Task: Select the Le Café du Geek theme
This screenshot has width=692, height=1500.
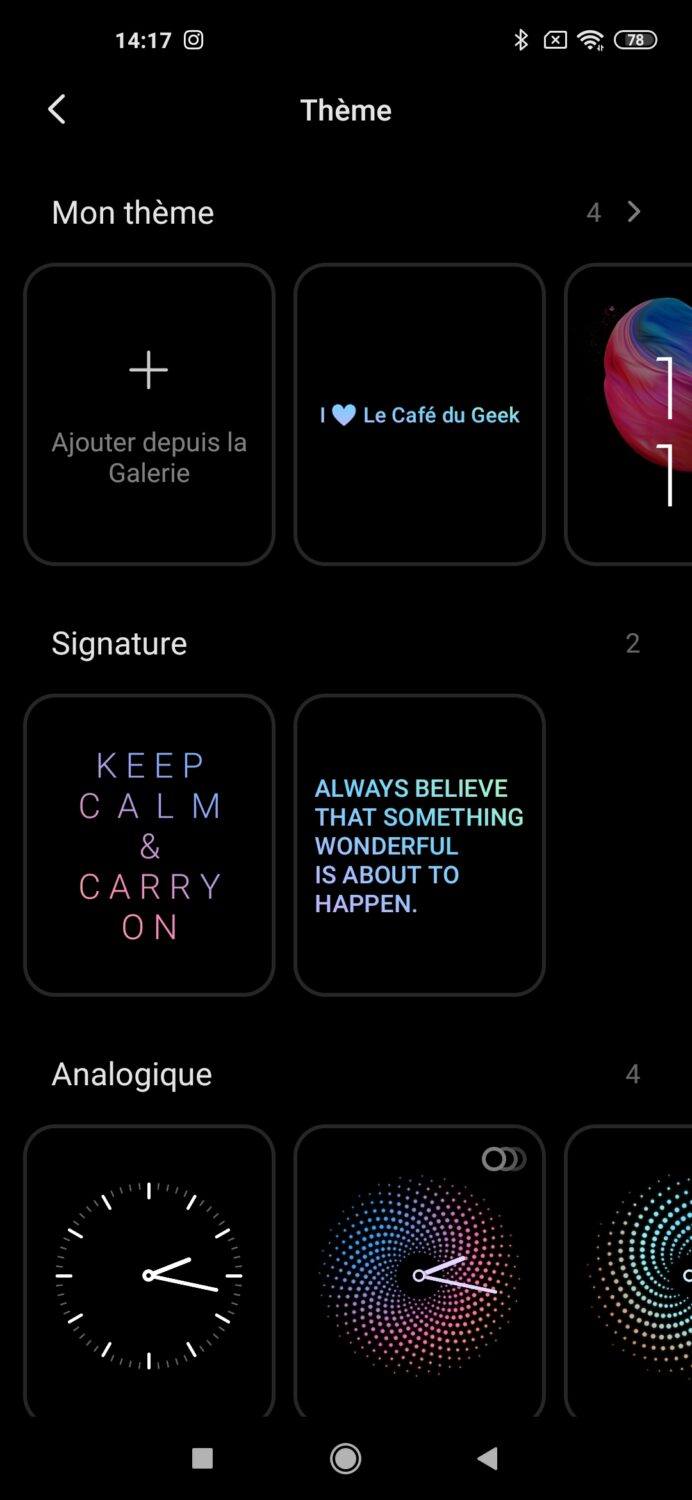Action: [419, 414]
